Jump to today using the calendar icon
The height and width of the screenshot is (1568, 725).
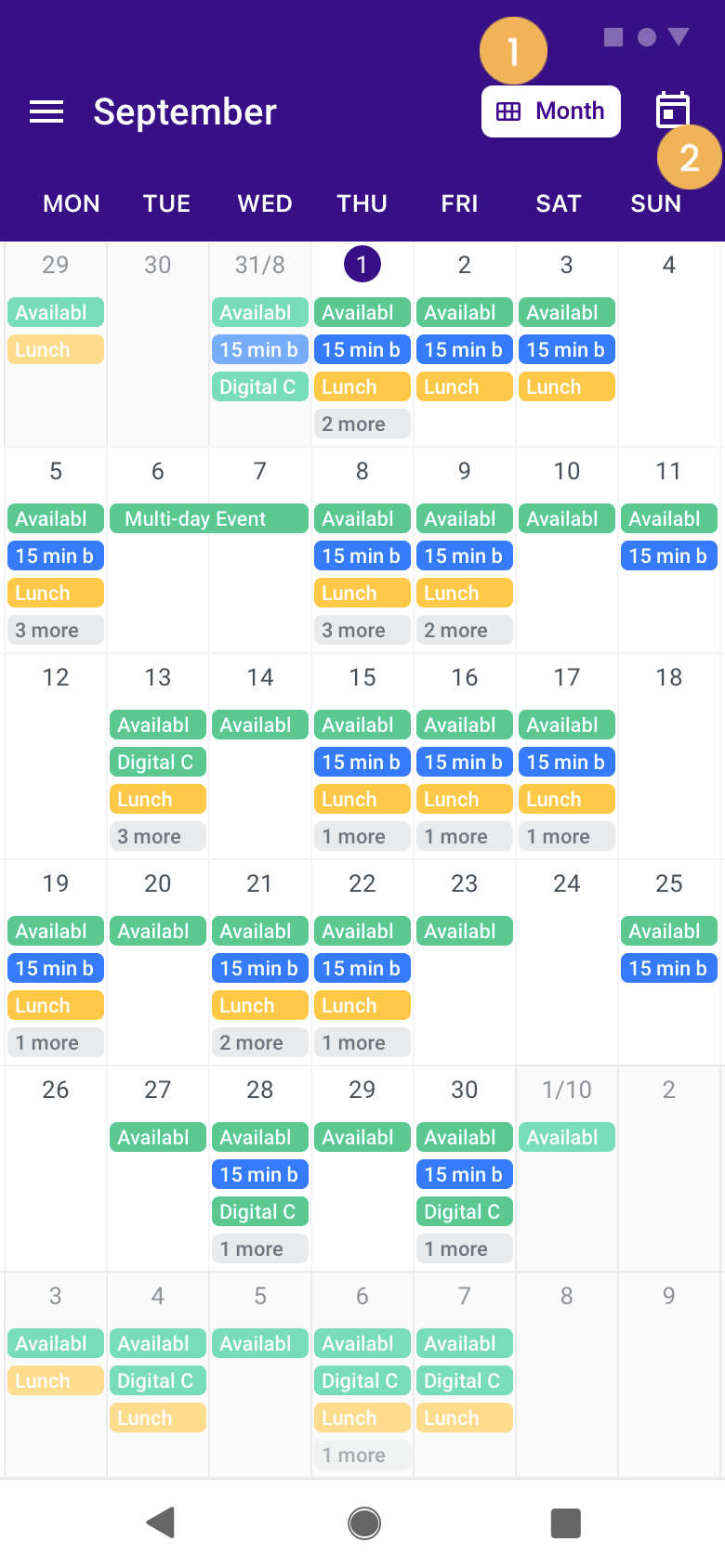click(672, 109)
